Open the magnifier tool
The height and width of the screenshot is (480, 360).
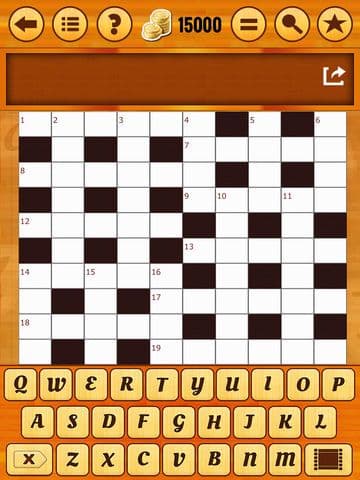(x=292, y=24)
